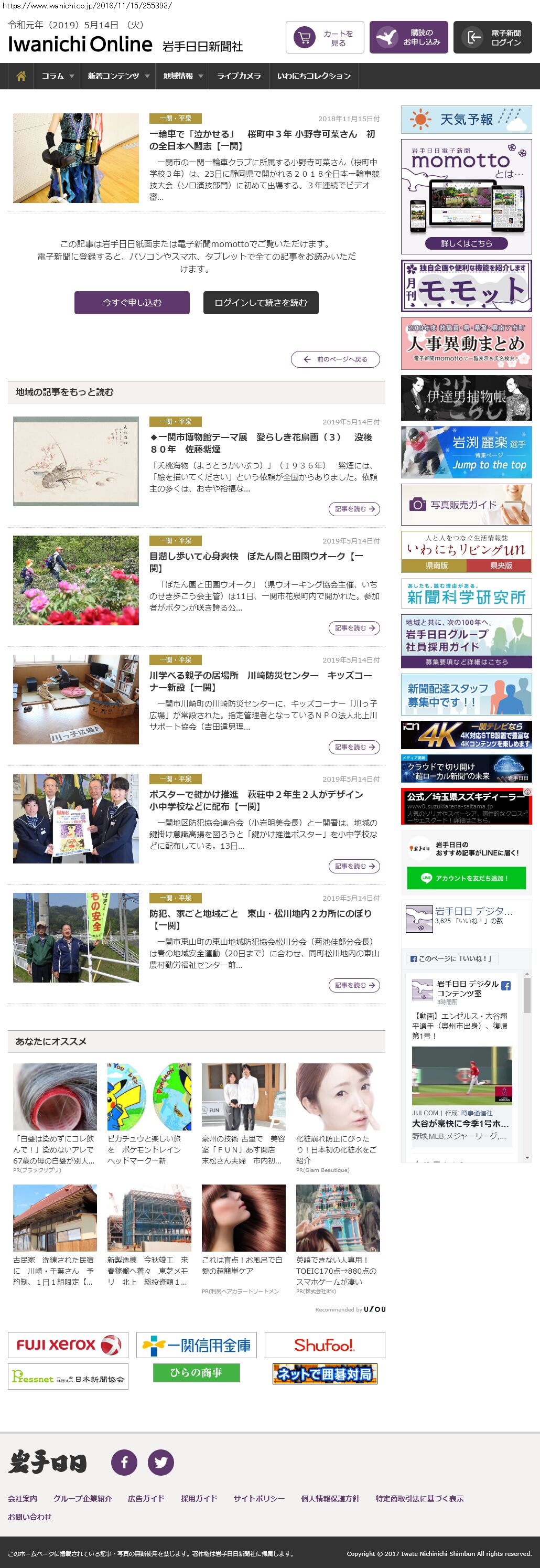Expand the コラム menu
The image size is (540, 1568).
click(x=57, y=76)
